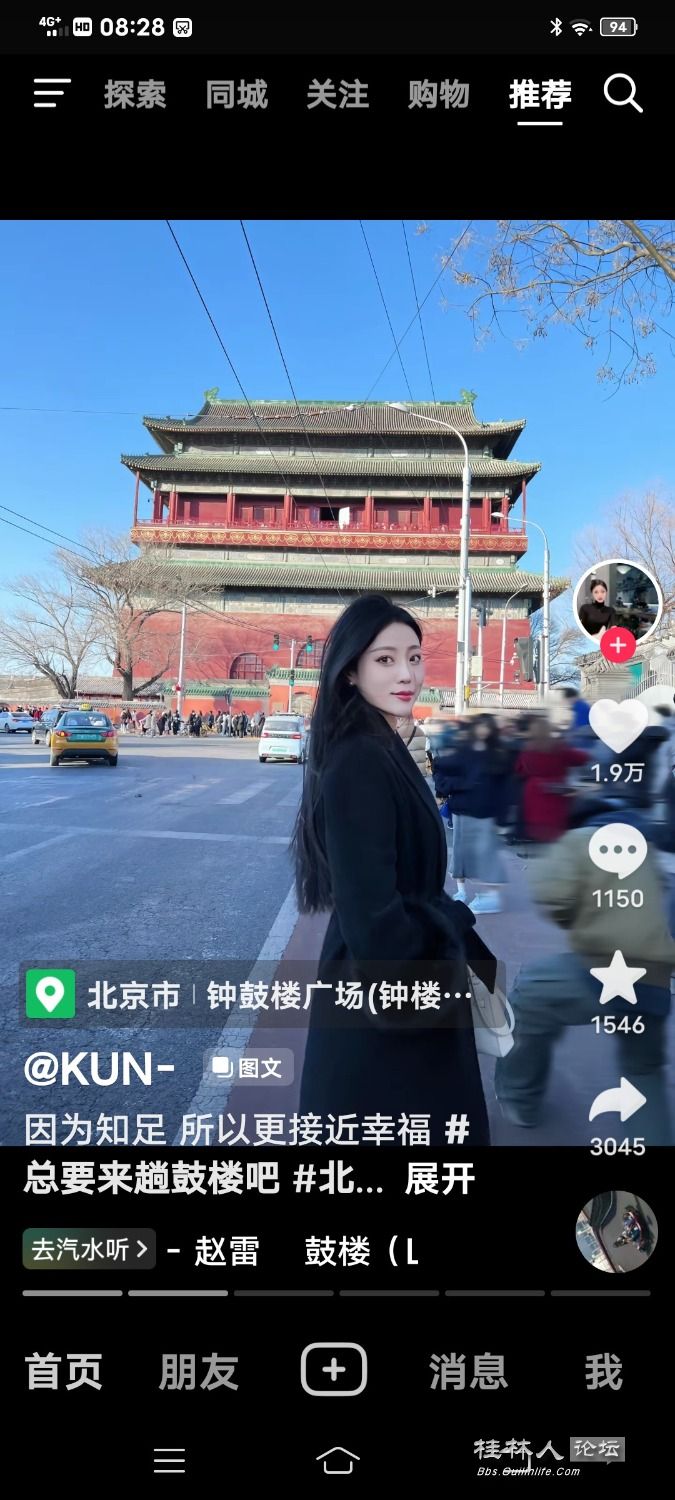Open the creator's profile avatar
The image size is (675, 1500).
(x=617, y=601)
